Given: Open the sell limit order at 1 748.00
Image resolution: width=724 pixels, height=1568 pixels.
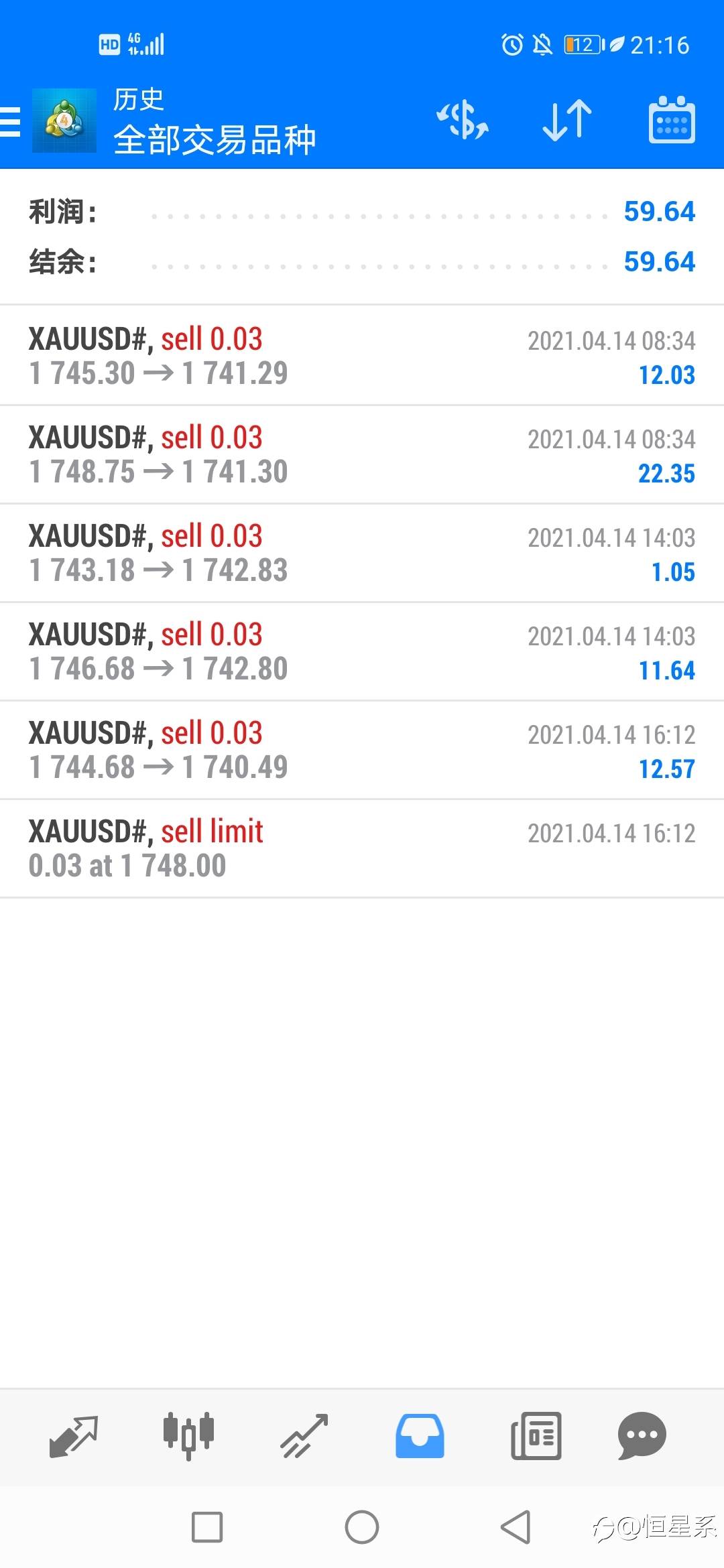Looking at the screenshot, I should click(x=362, y=848).
